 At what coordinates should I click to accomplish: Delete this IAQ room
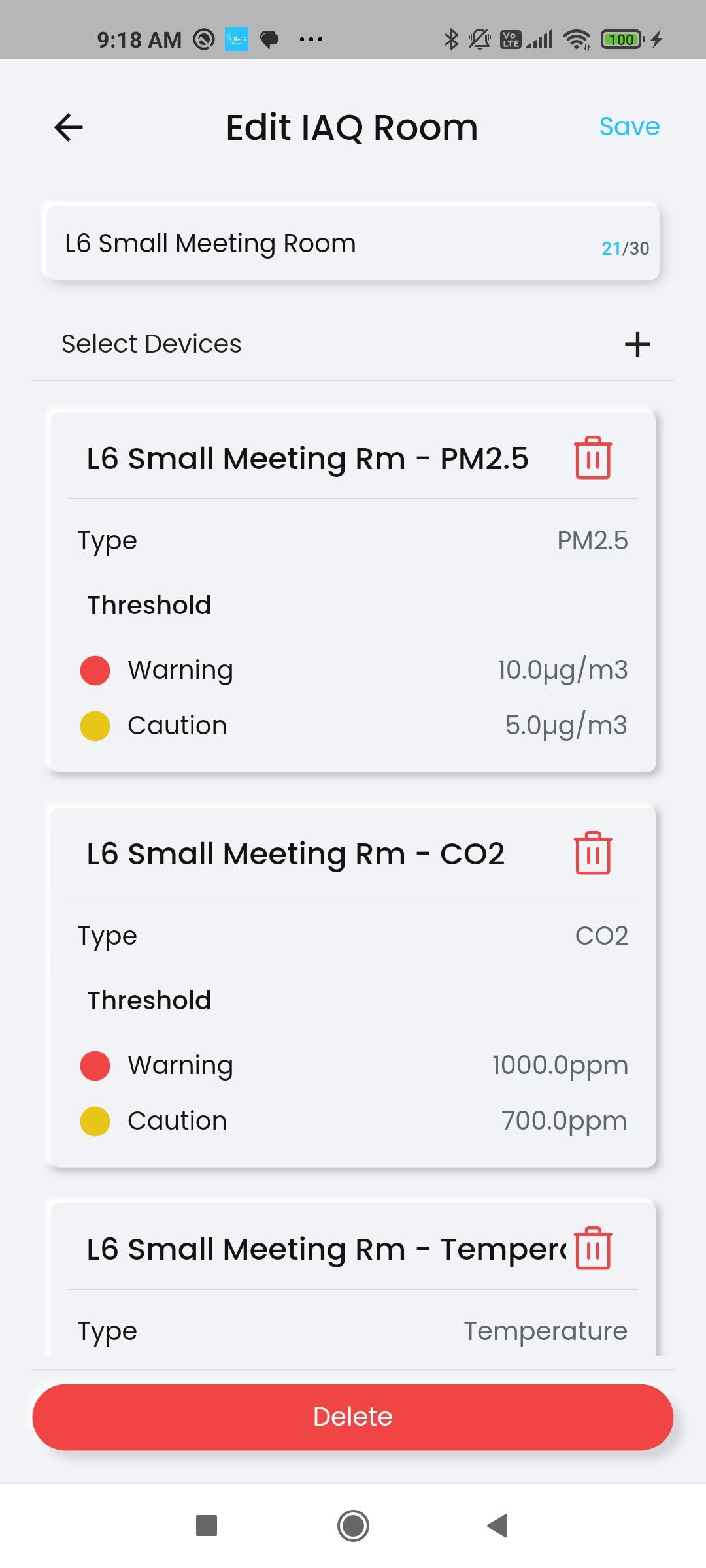click(353, 1416)
